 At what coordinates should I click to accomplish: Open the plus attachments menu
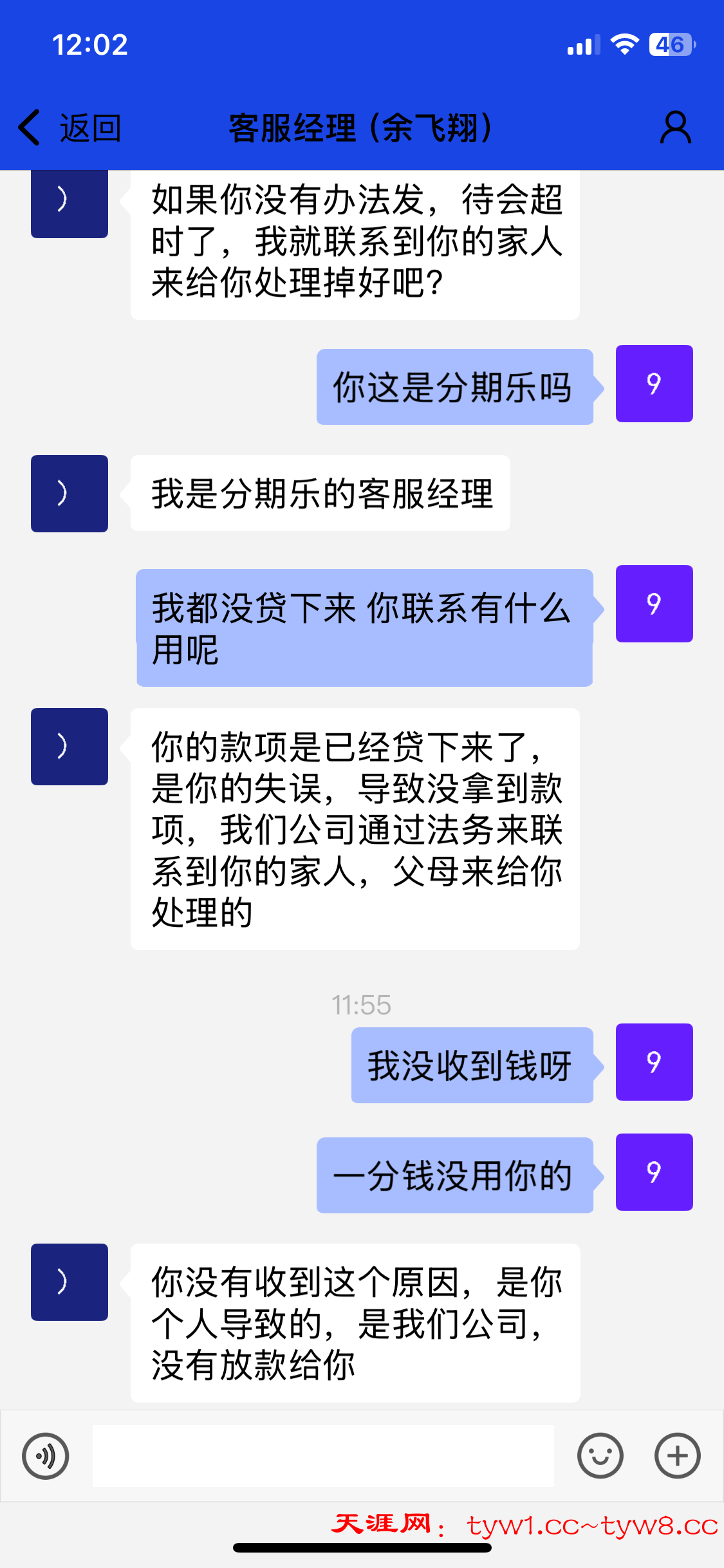pos(677,1456)
